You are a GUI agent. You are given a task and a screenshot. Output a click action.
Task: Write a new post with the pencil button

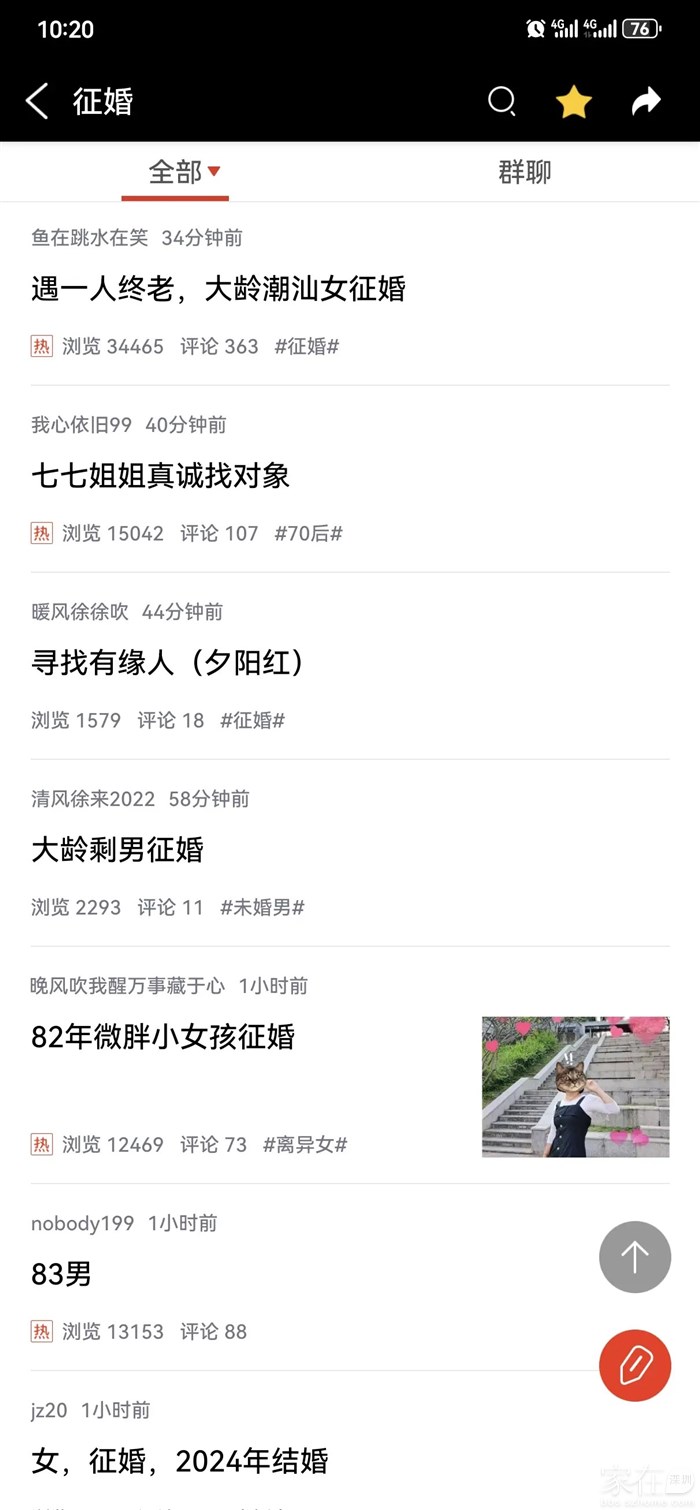(634, 1365)
